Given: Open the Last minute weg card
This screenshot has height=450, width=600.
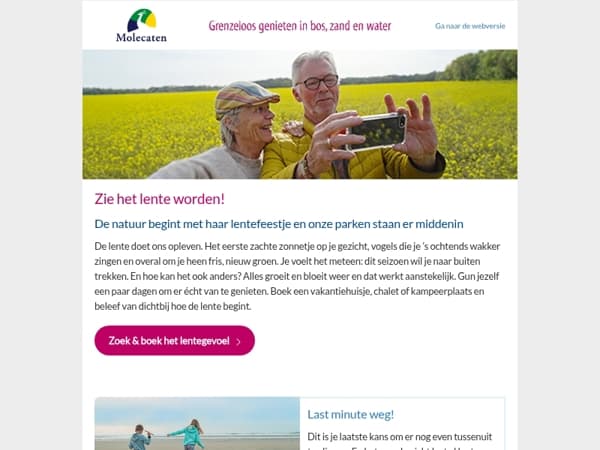Looking at the screenshot, I should [300, 424].
